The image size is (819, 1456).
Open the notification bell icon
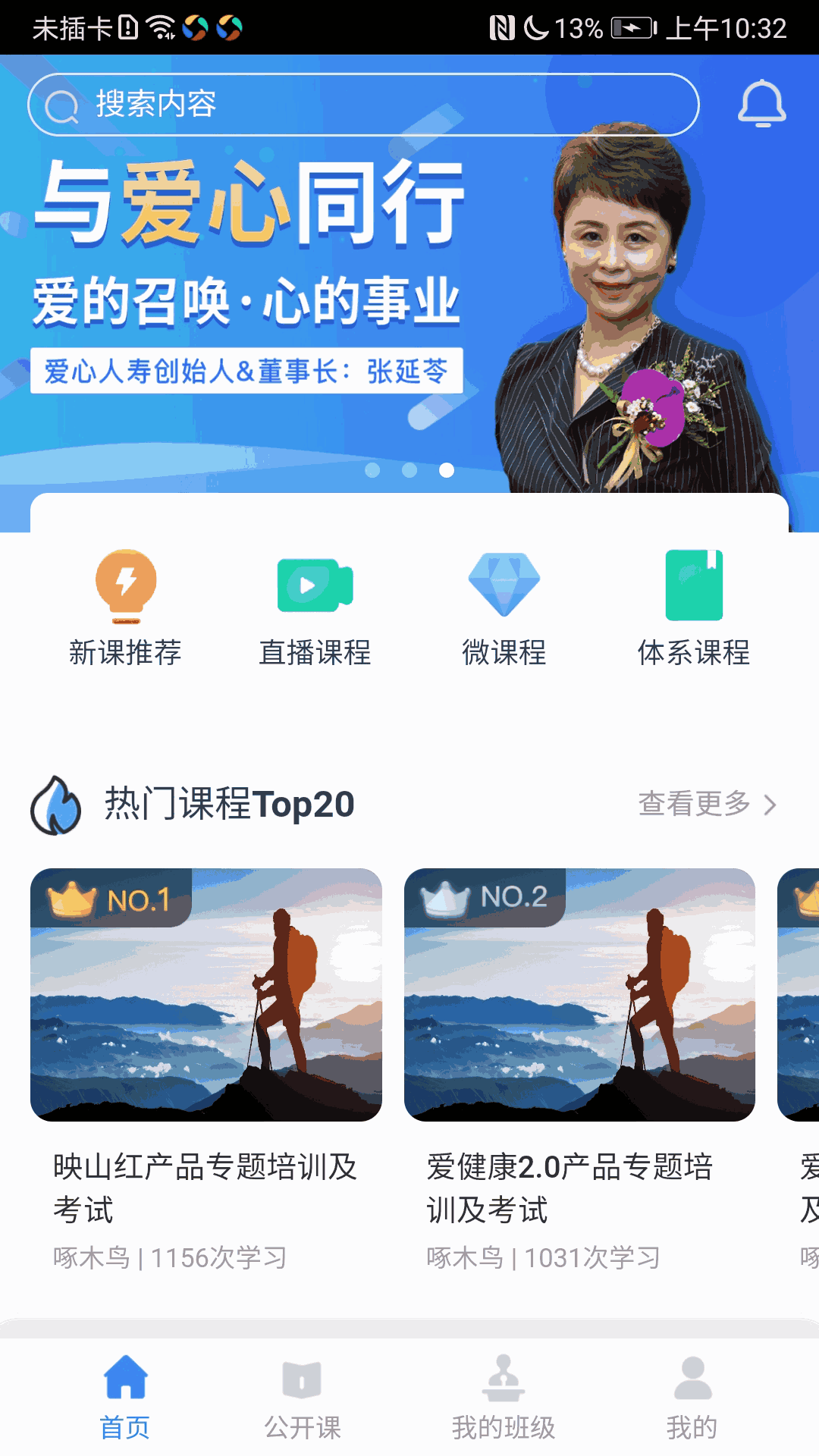[764, 105]
